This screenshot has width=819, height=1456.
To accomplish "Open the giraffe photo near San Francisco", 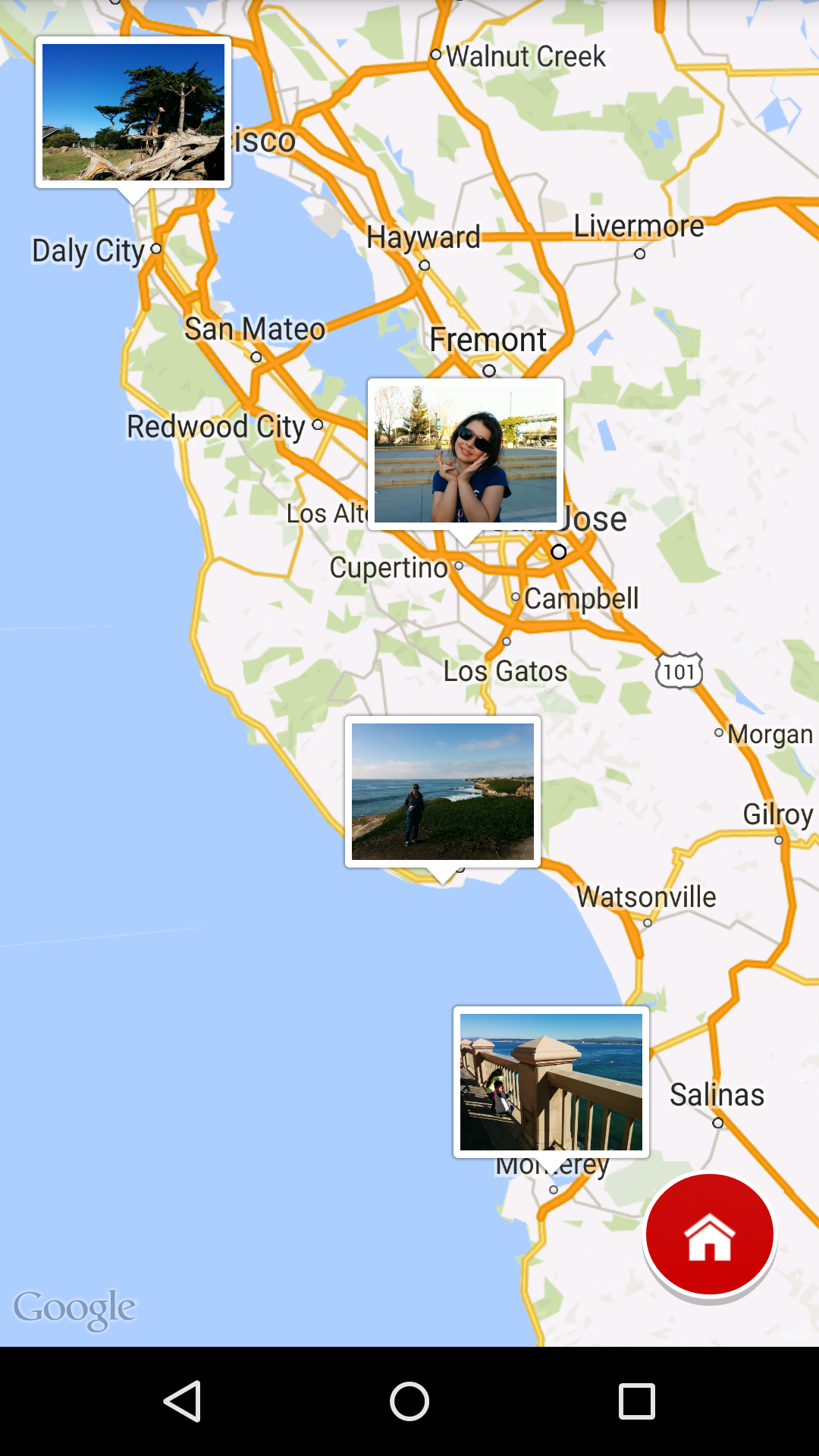I will [x=134, y=111].
